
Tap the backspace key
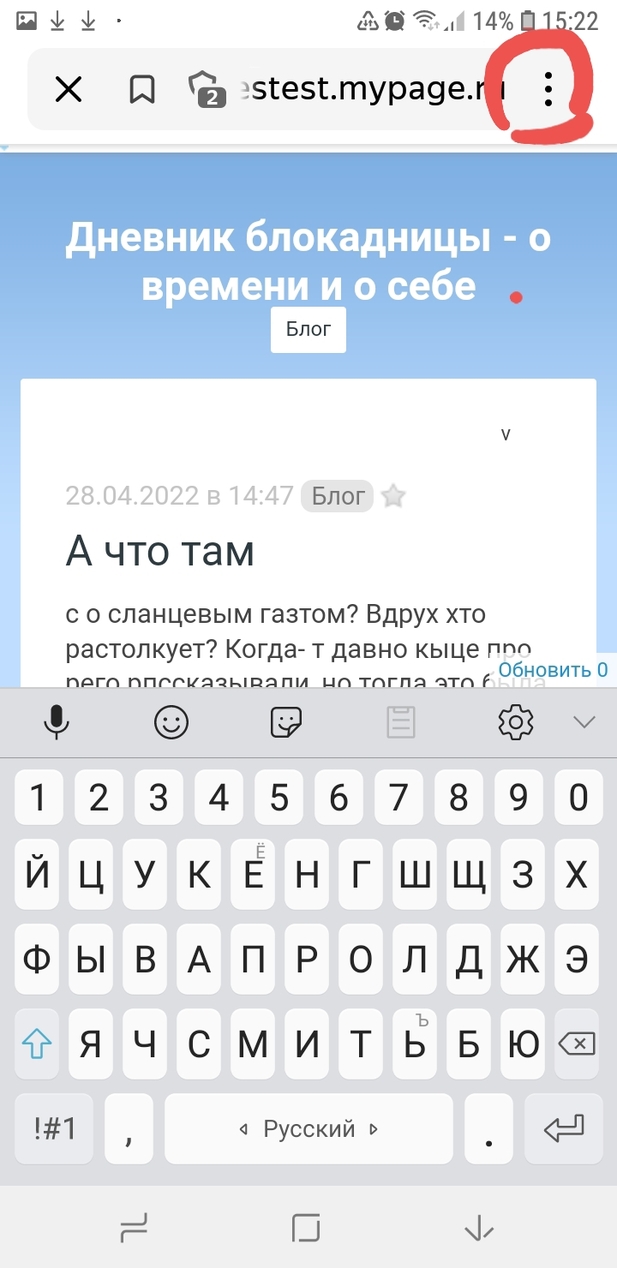[x=577, y=1044]
